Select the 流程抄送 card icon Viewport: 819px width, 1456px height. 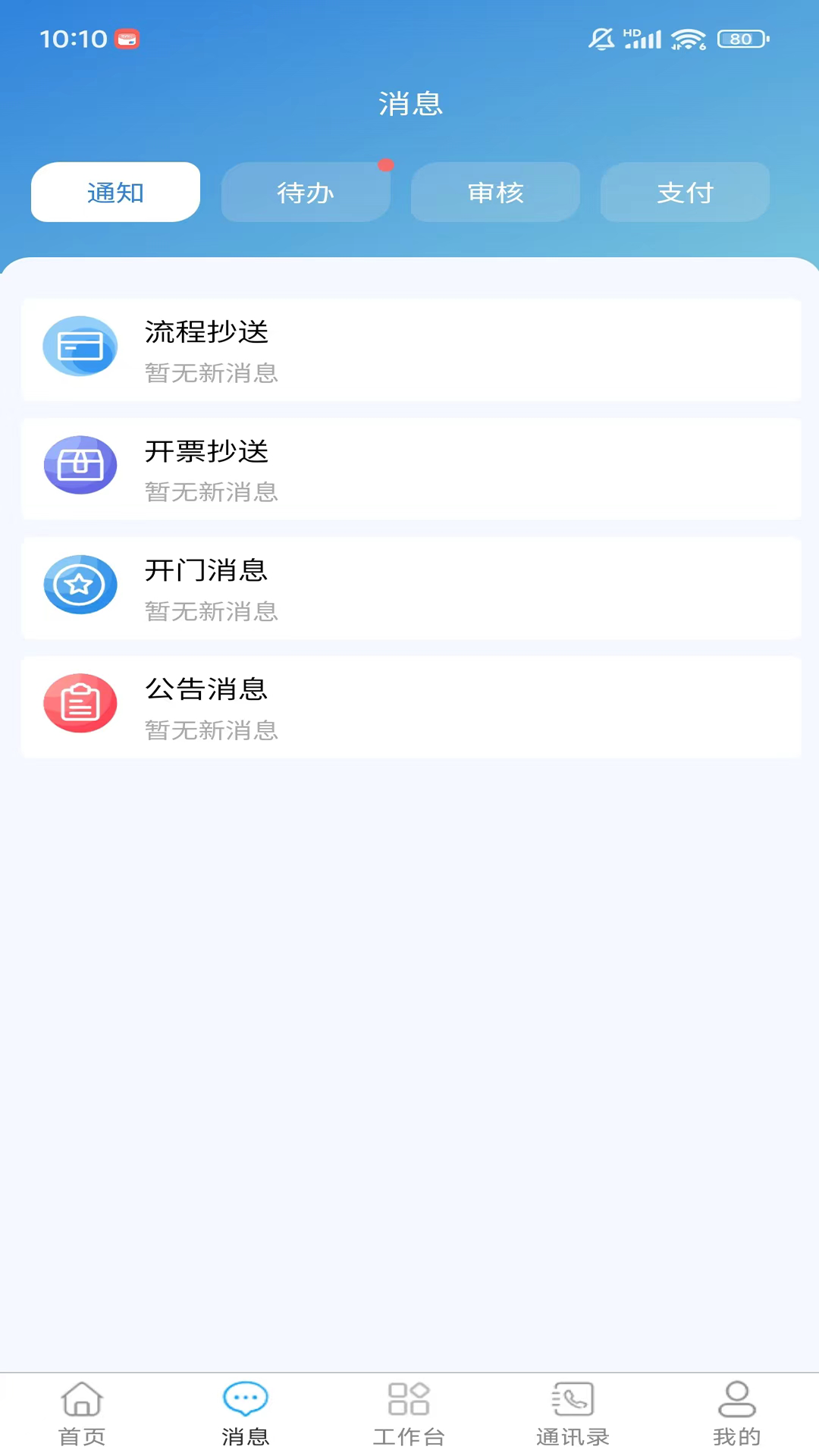(80, 347)
